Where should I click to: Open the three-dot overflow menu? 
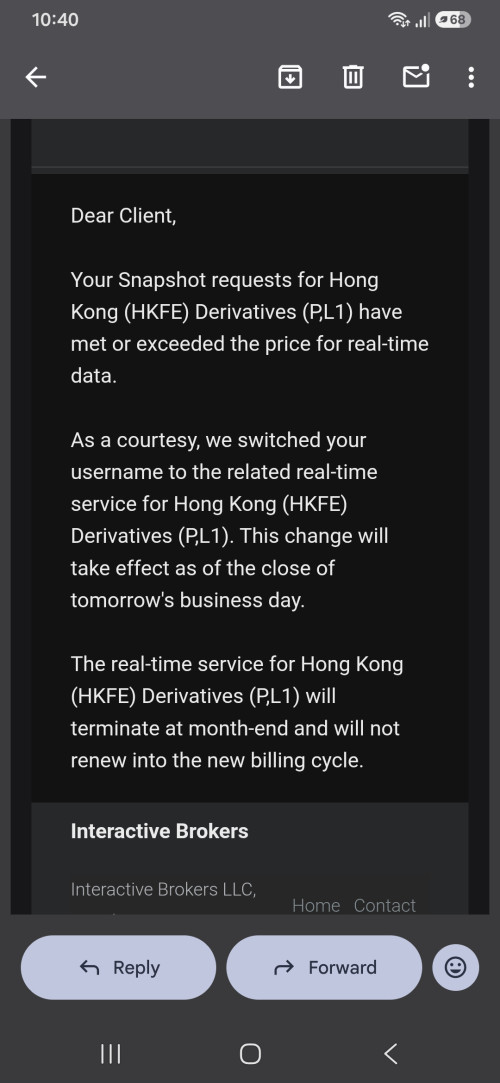(471, 77)
